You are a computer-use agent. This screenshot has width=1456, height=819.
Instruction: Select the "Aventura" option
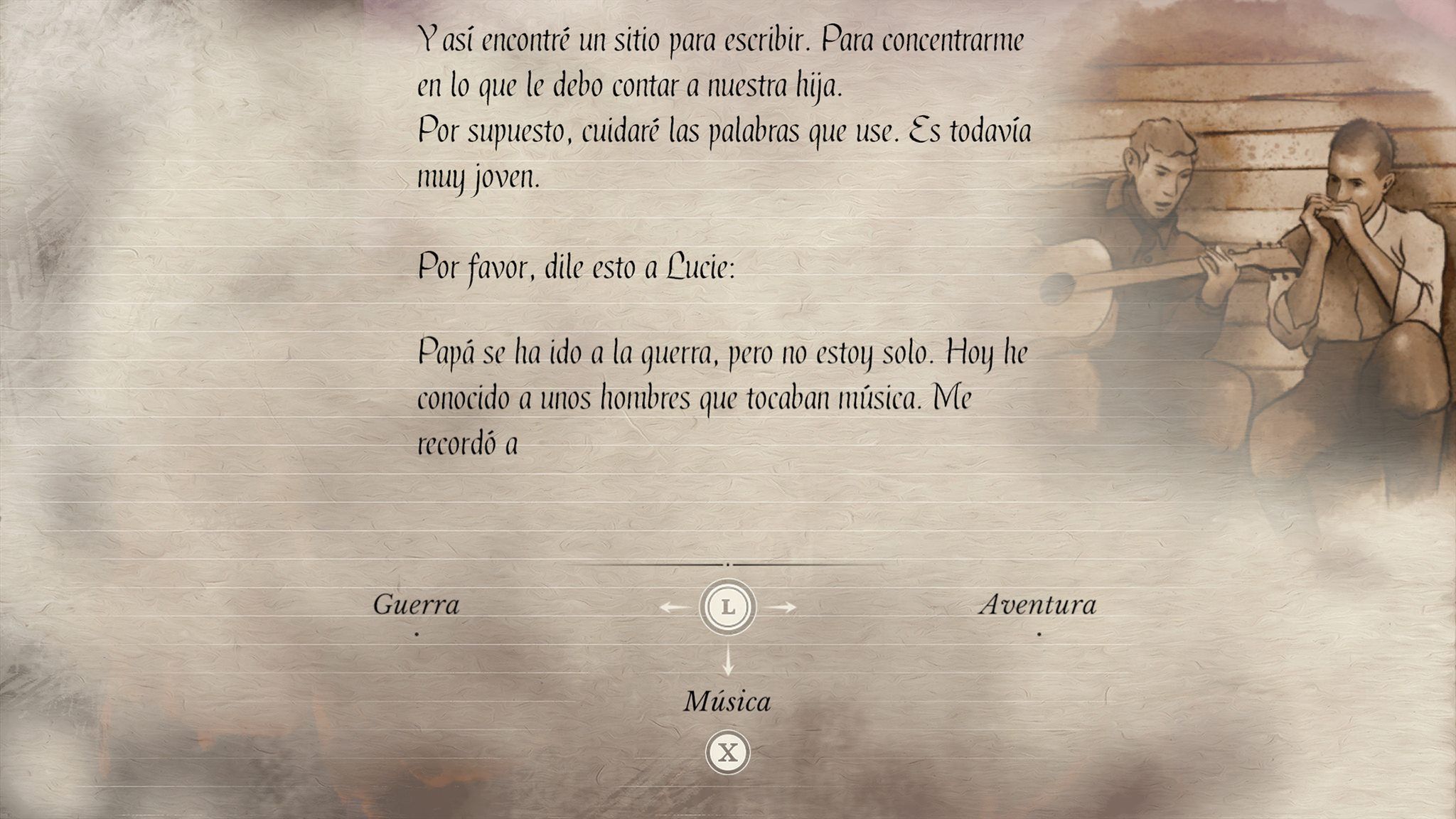[x=1037, y=605]
